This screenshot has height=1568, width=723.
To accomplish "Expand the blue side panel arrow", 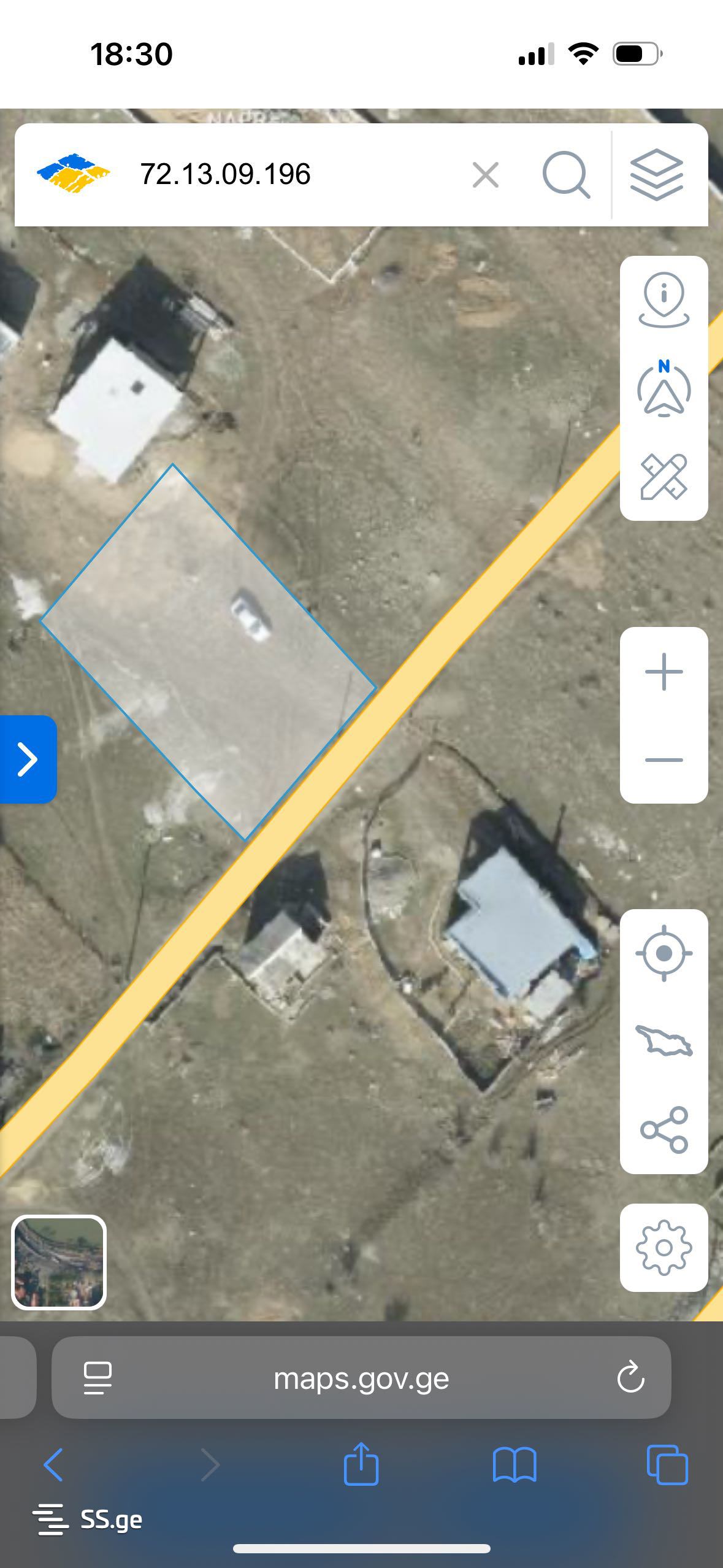I will pos(27,759).
